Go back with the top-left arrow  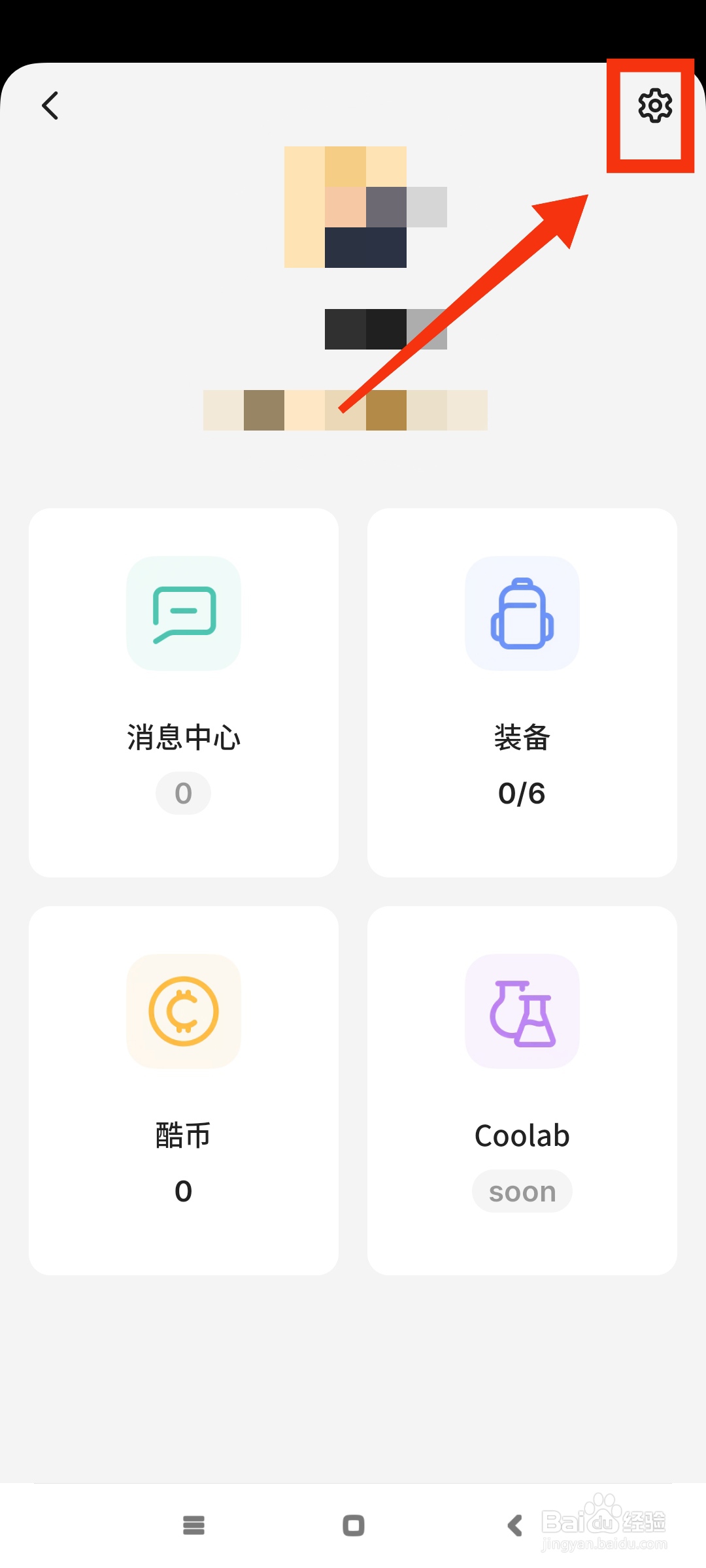[50, 105]
